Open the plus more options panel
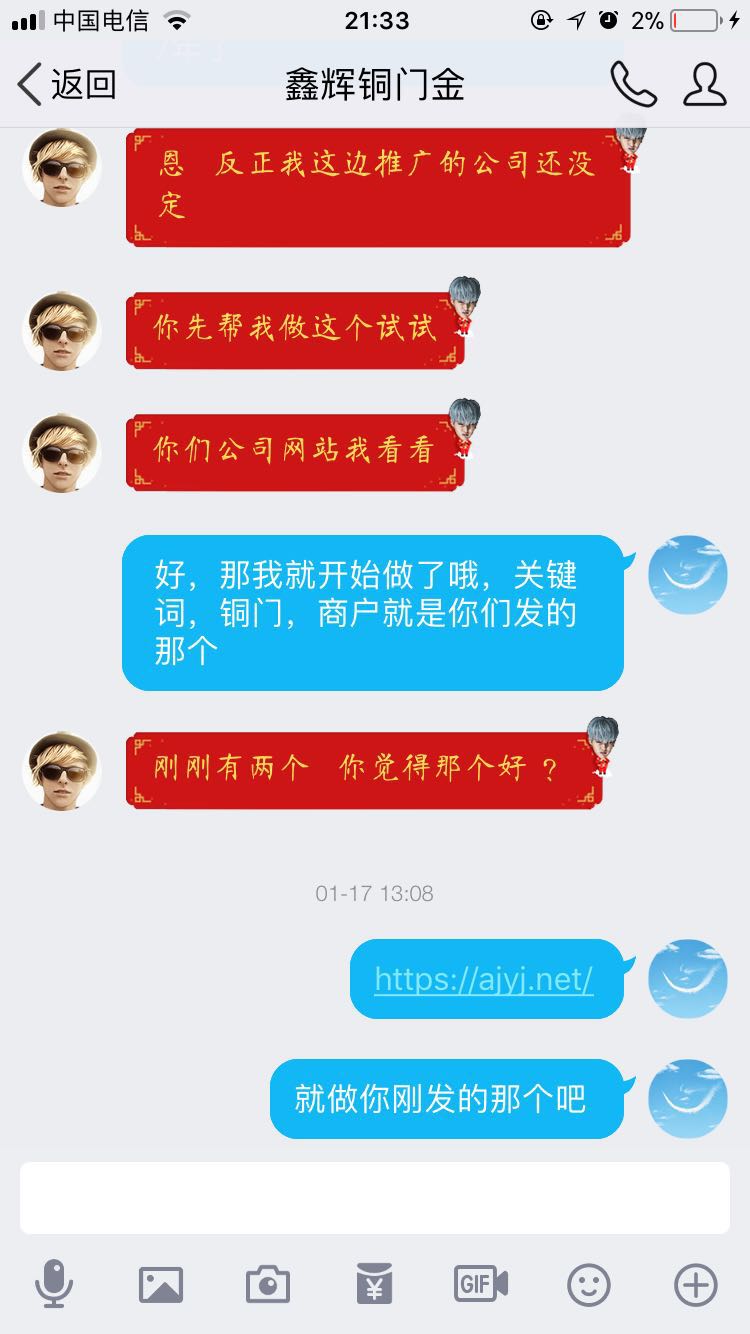 point(696,1283)
